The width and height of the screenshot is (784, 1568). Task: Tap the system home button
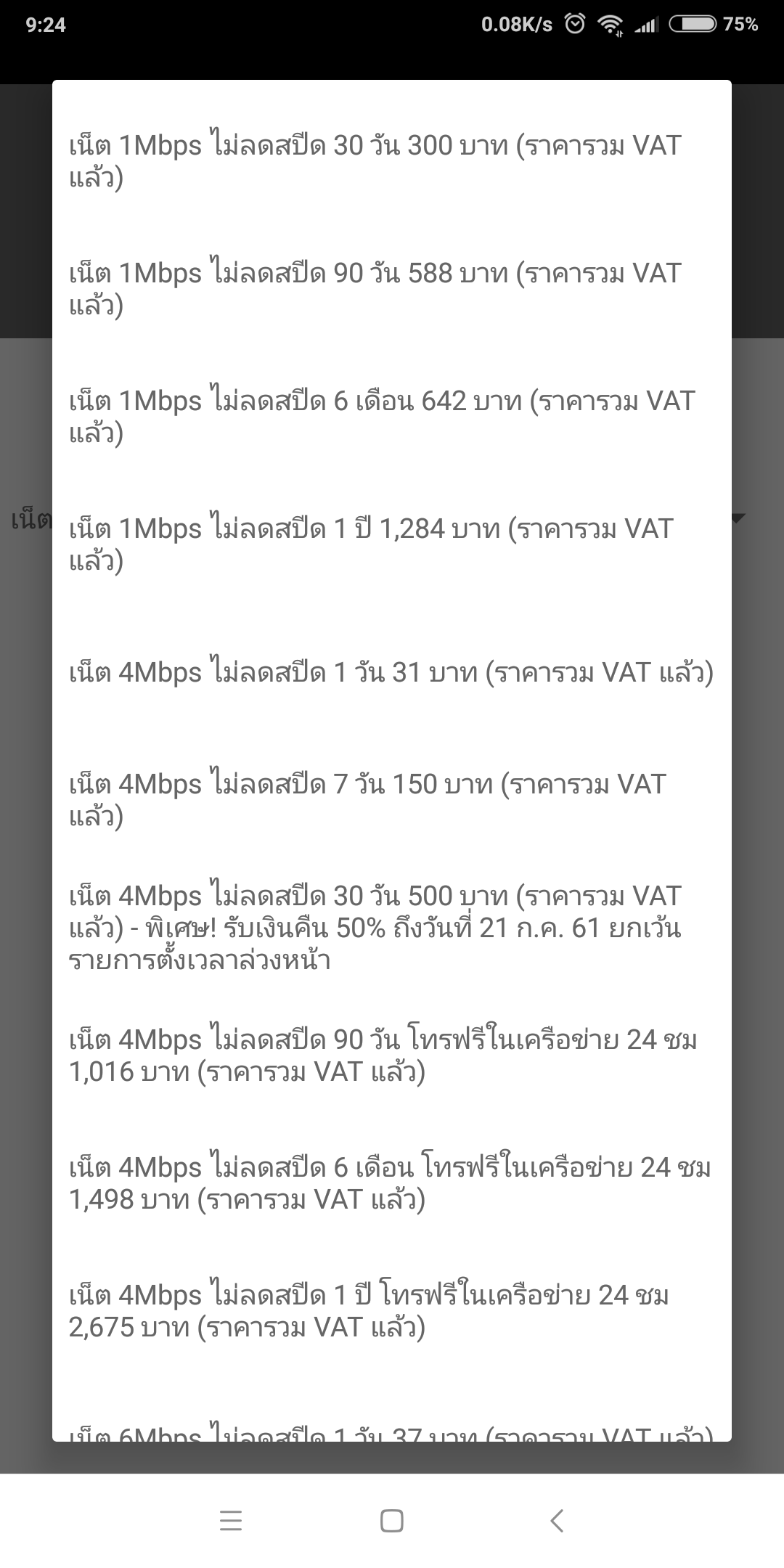392,1520
